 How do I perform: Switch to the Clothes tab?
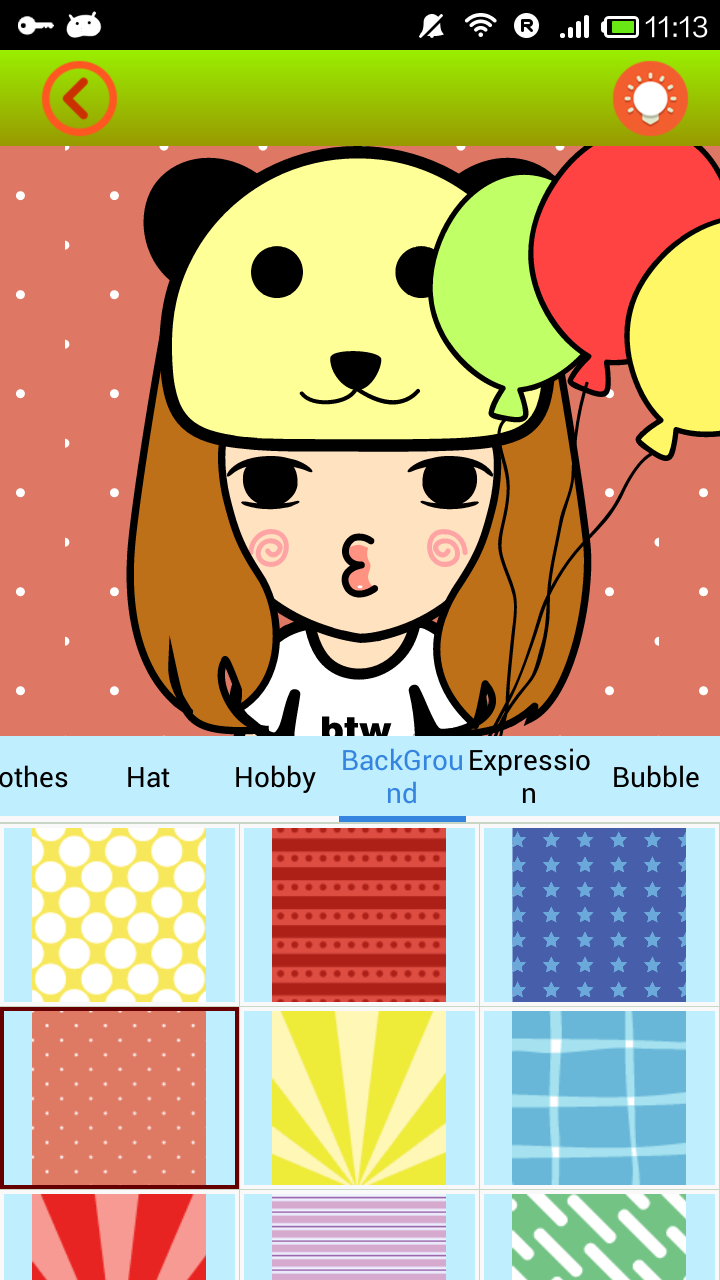[34, 777]
